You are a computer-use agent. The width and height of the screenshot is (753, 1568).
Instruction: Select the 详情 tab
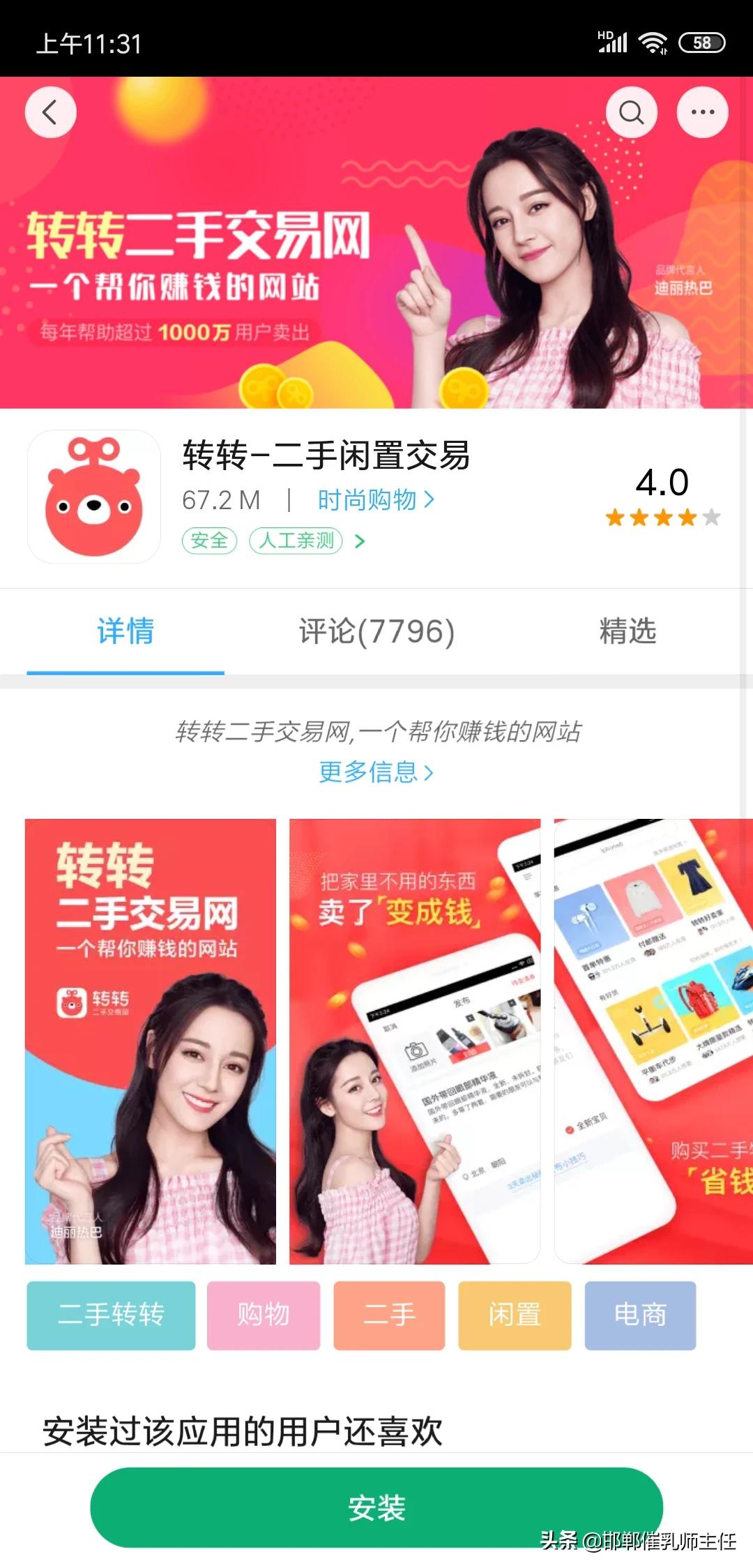(125, 631)
